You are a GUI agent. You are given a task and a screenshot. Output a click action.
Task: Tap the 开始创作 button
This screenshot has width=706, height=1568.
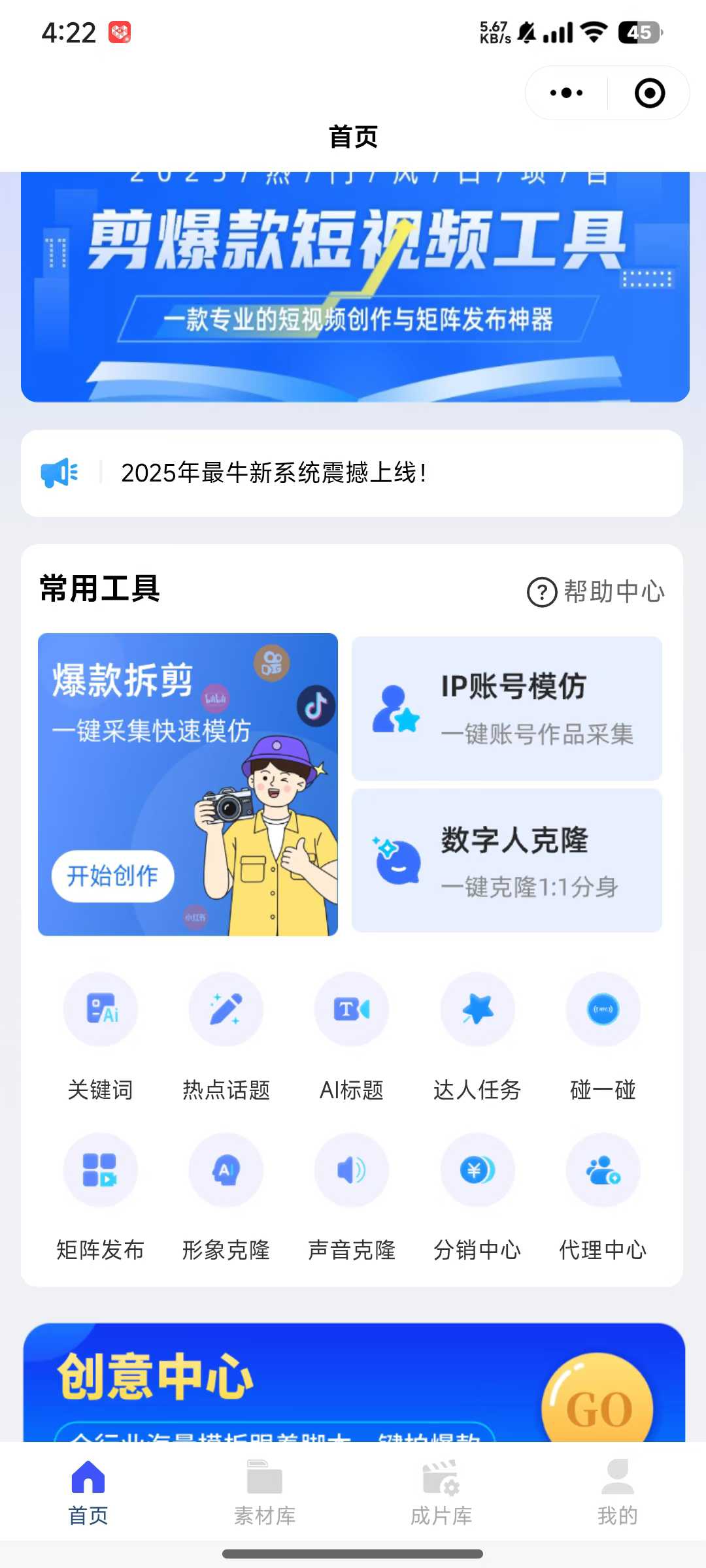[112, 876]
